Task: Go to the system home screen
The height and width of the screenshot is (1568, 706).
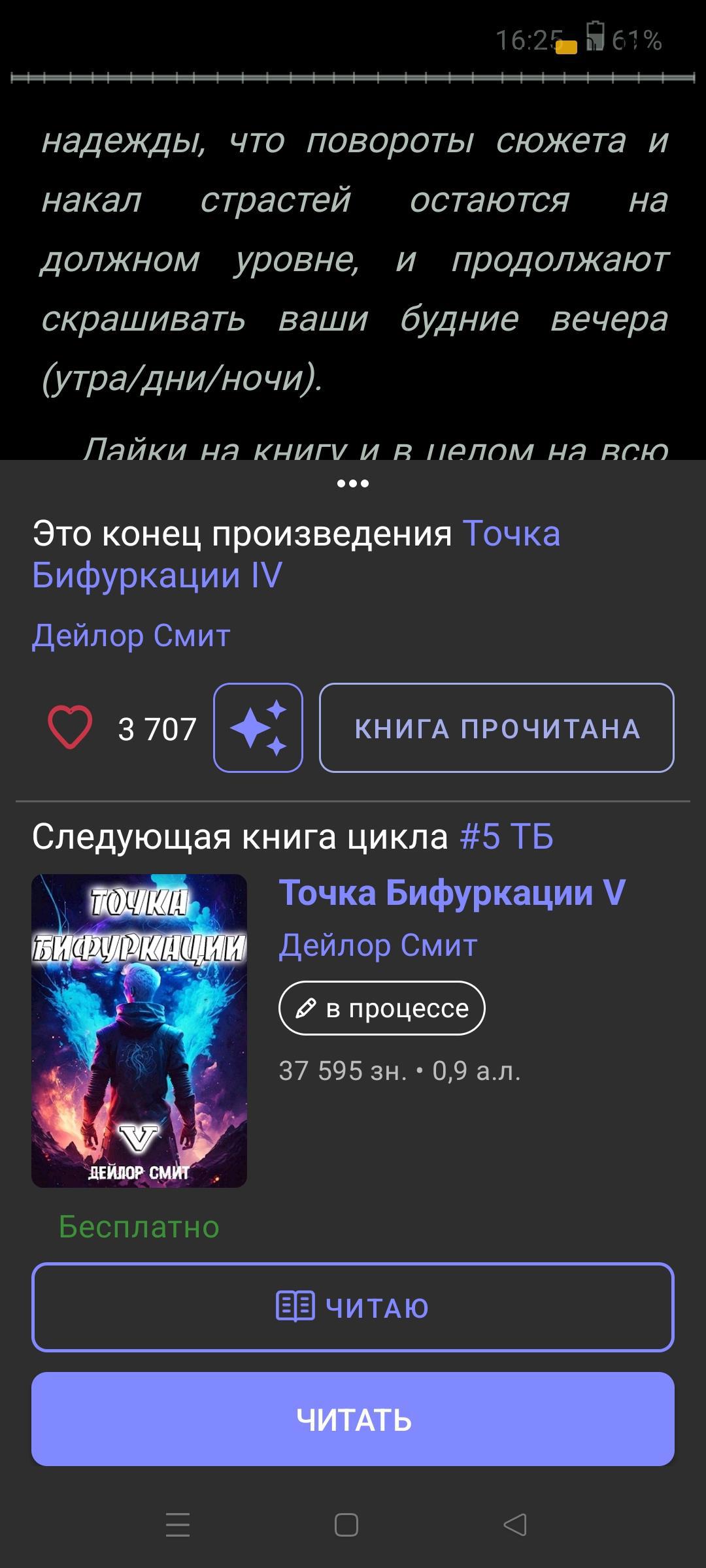Action: click(x=346, y=1526)
